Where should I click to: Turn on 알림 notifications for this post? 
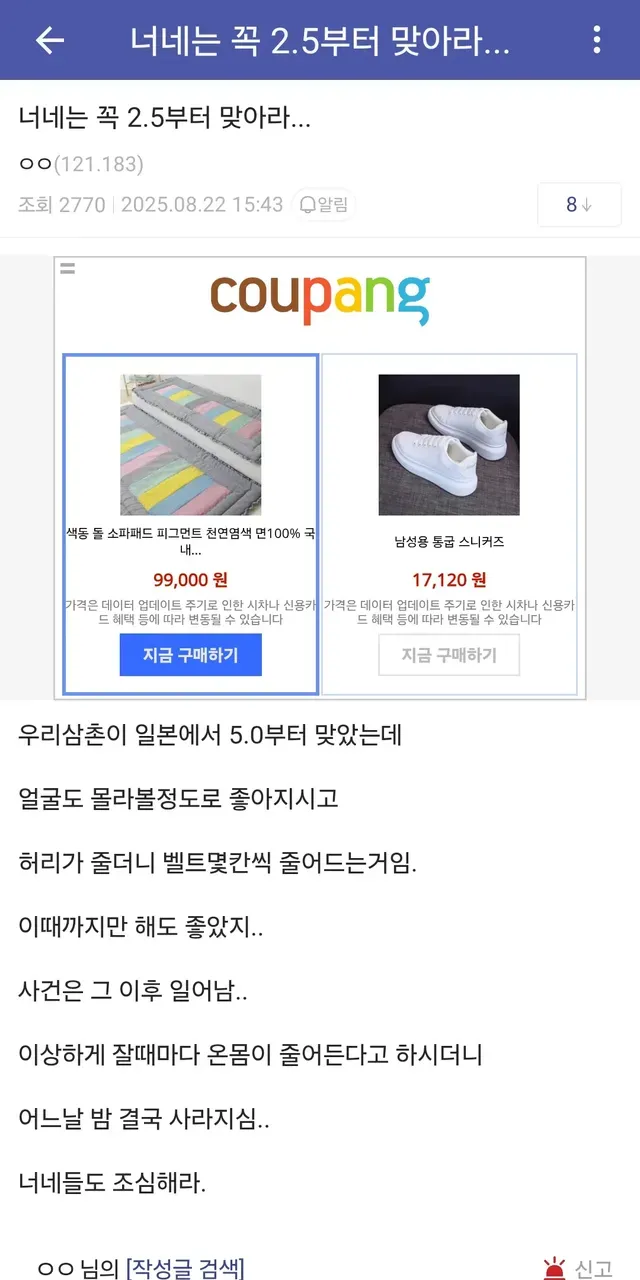(325, 205)
